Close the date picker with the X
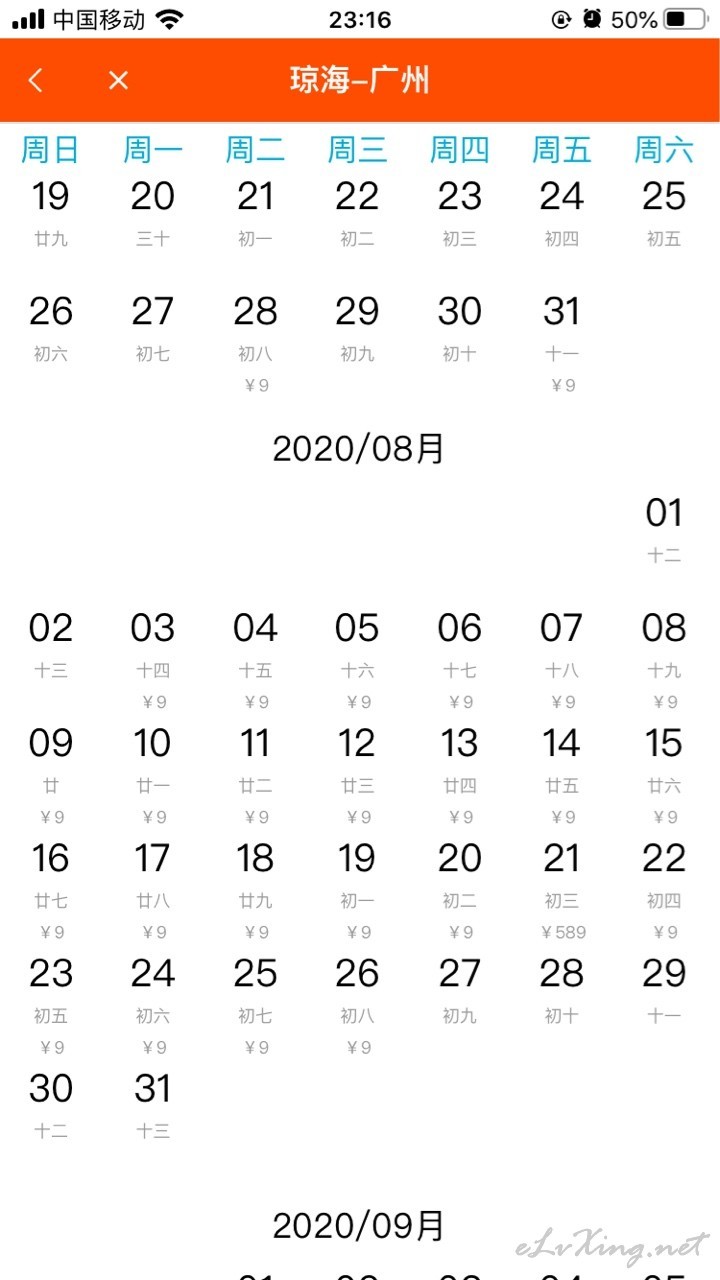 coord(118,80)
